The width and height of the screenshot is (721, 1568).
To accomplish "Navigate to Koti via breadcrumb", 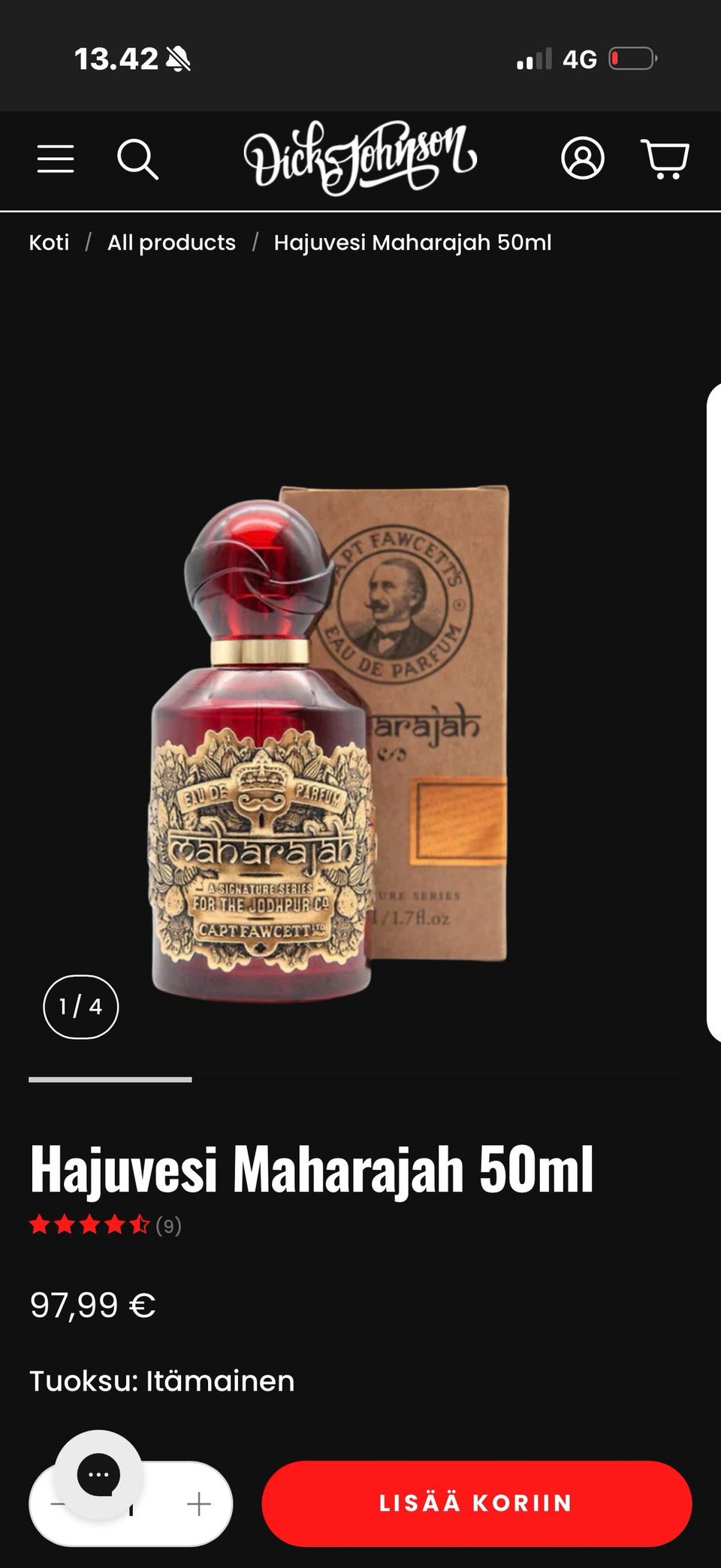I will [x=48, y=242].
